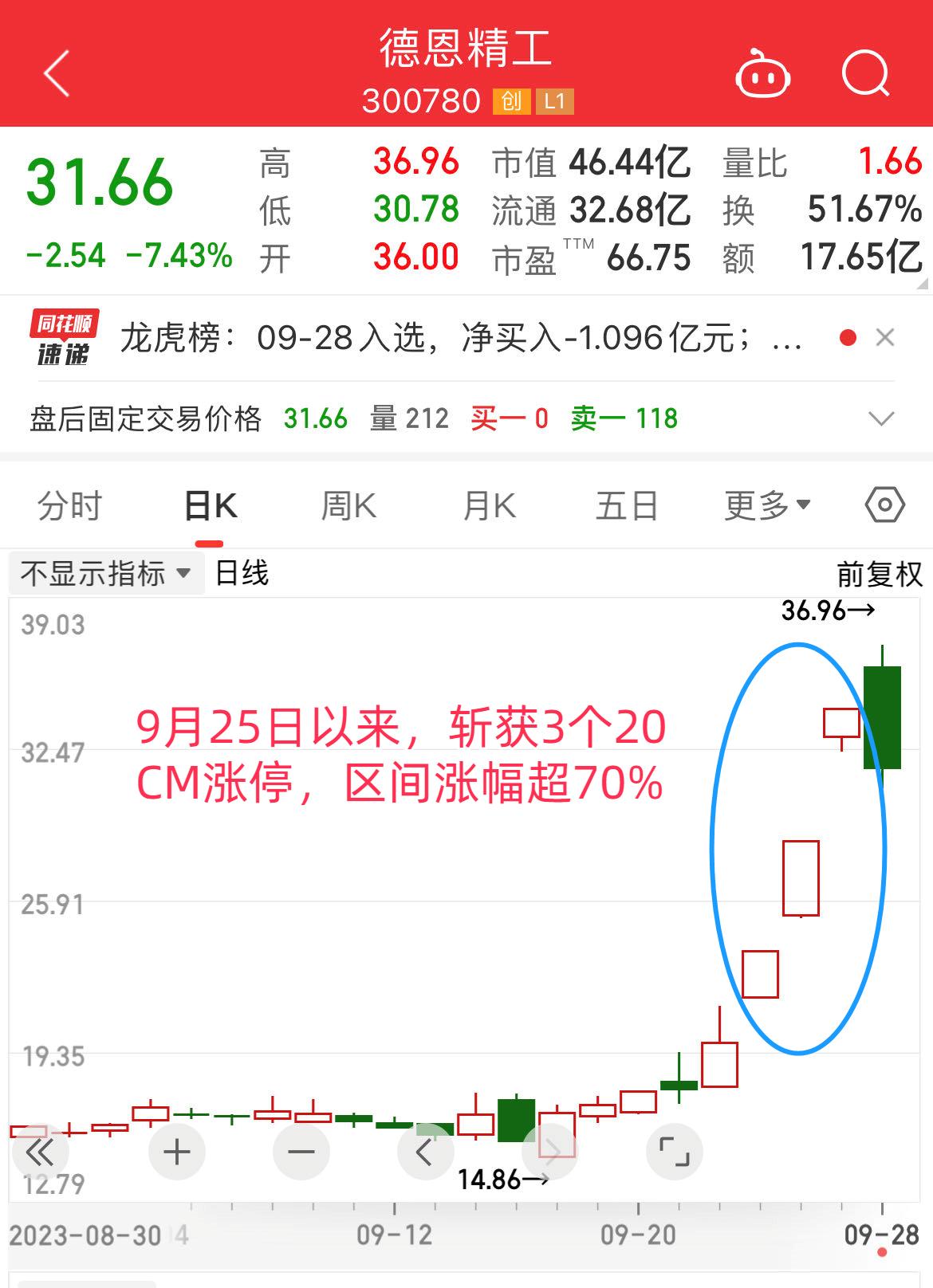Open chart settings via the gear icon
Image resolution: width=933 pixels, height=1288 pixels.
pyautogui.click(x=884, y=505)
